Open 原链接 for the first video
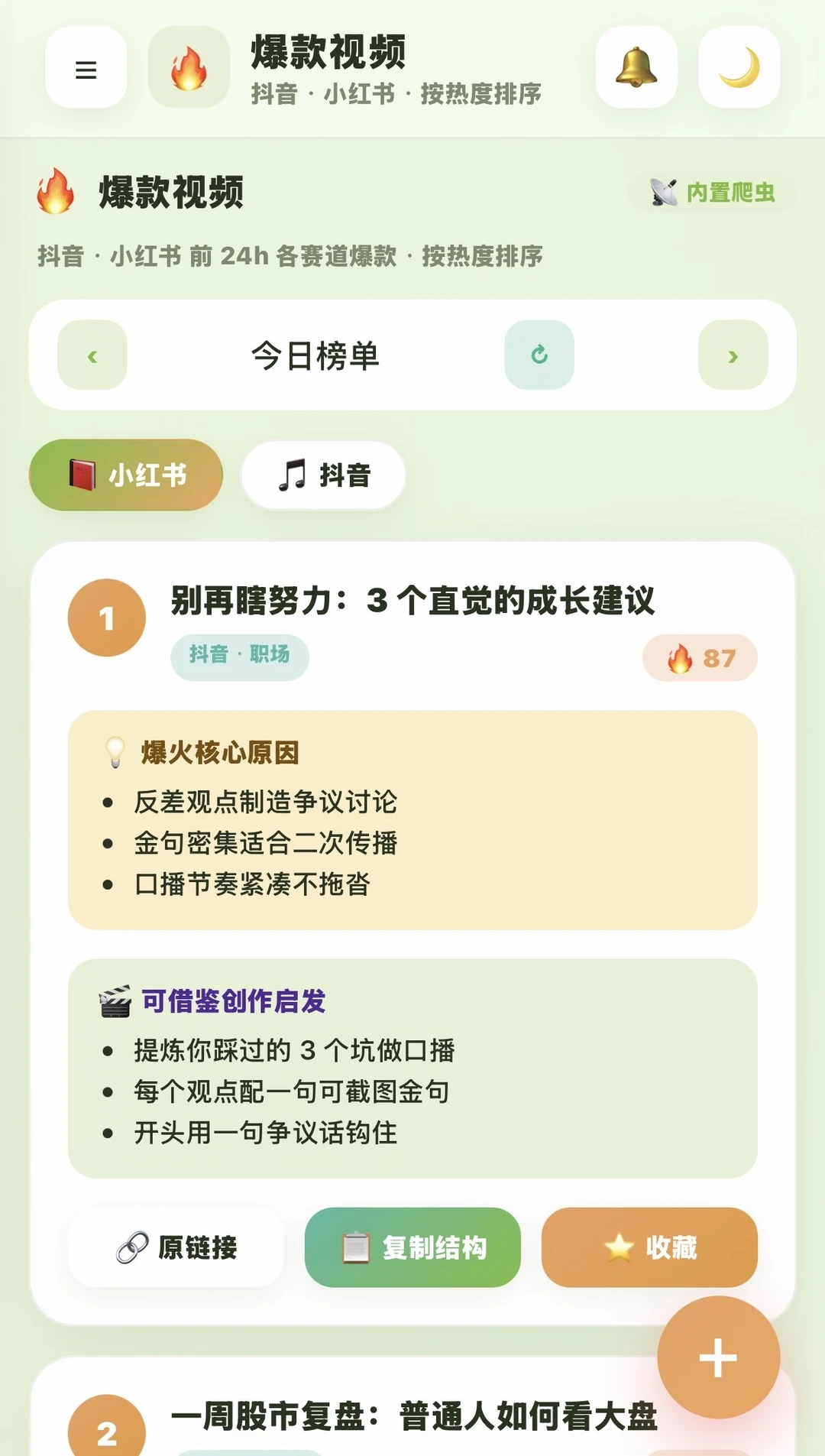 click(x=176, y=1247)
